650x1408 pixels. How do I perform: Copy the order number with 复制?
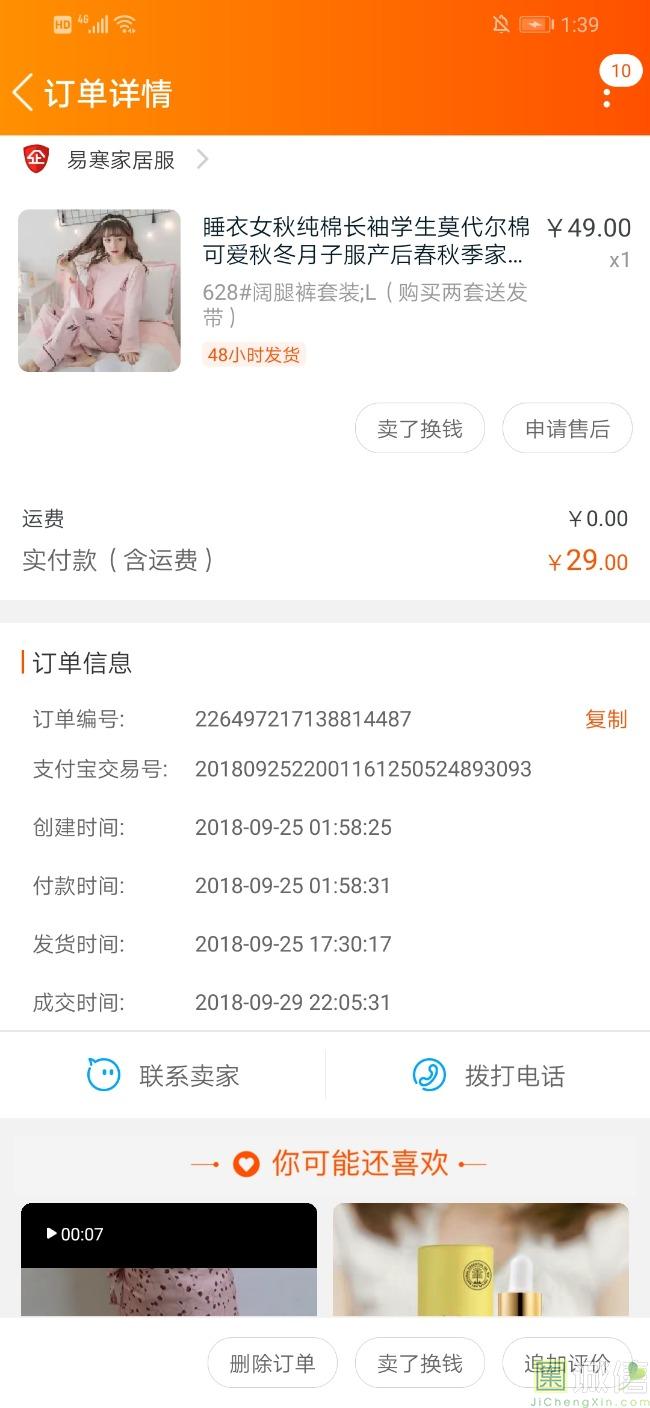[x=605, y=719]
